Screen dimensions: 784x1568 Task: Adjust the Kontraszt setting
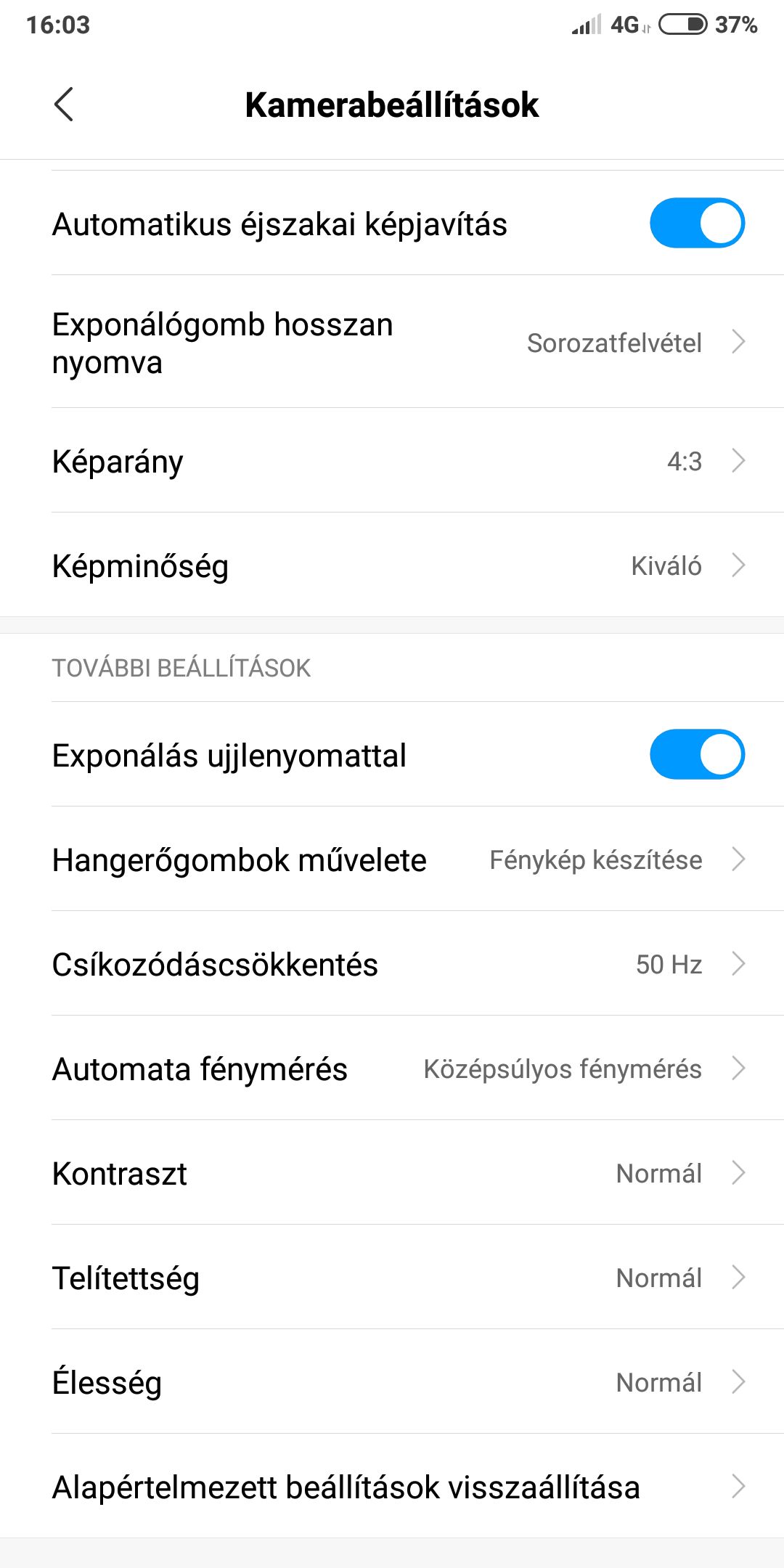(392, 1173)
